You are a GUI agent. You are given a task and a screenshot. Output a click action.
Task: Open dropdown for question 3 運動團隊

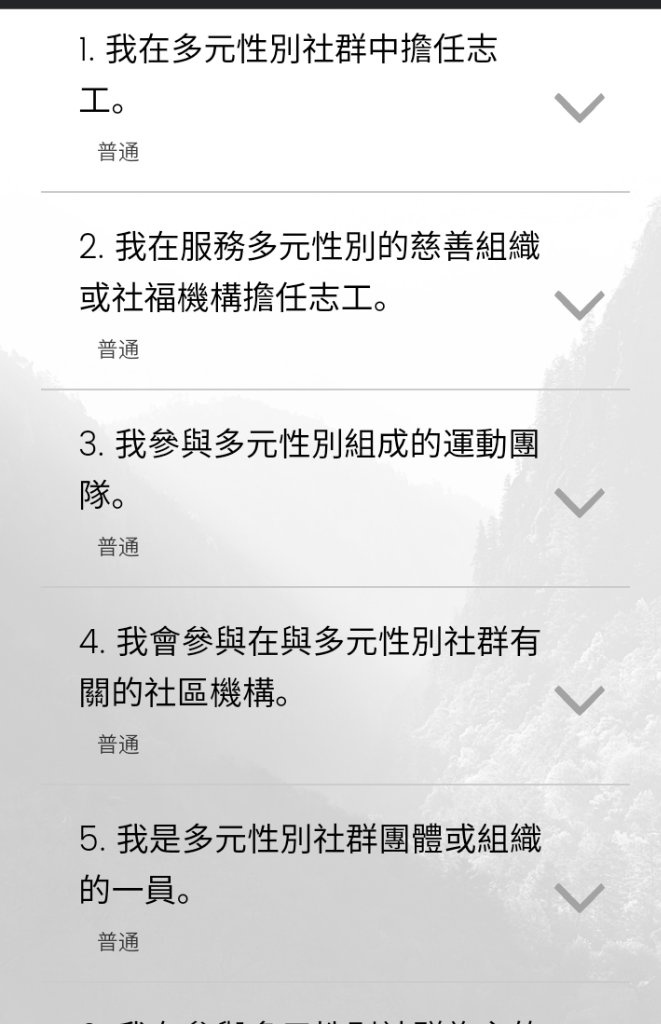[580, 503]
